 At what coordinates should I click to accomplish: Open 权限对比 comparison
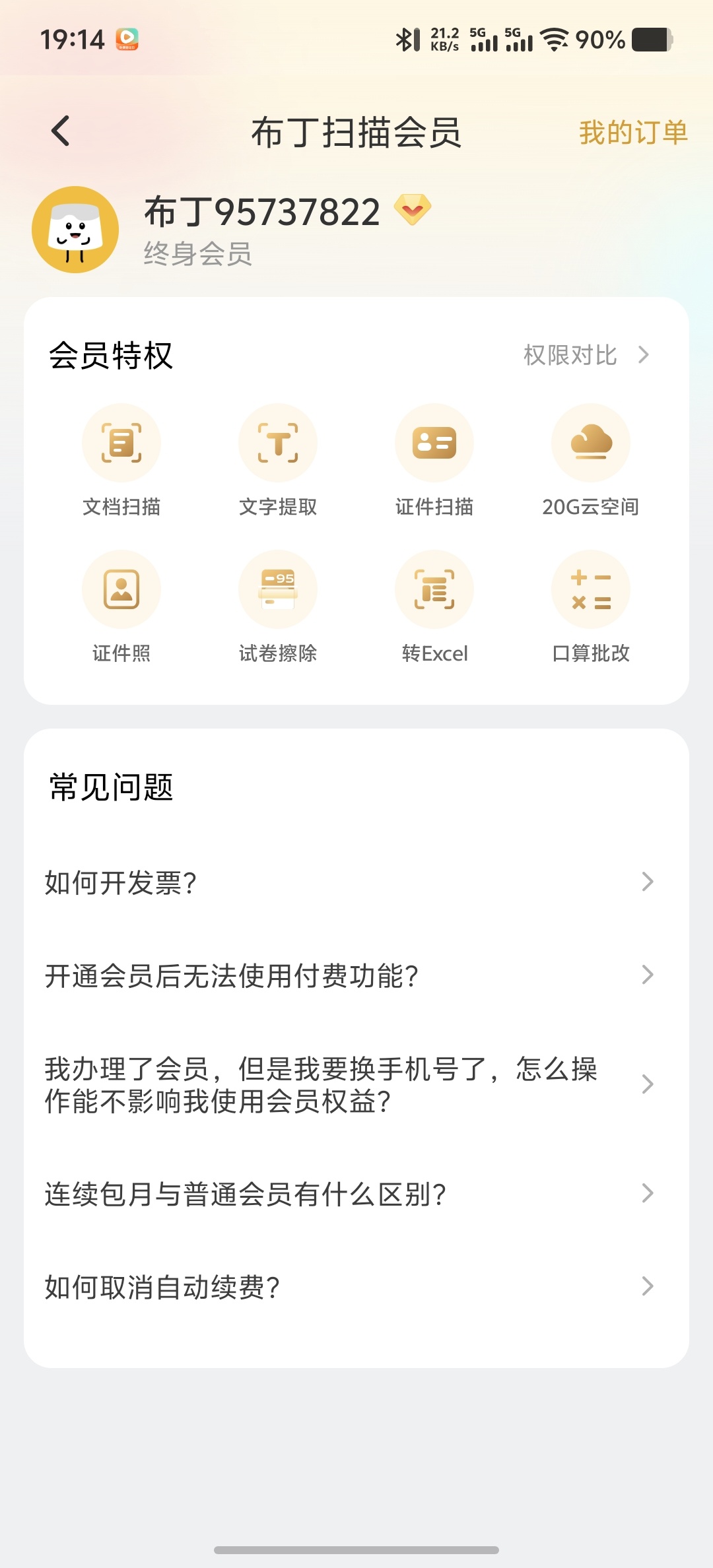586,355
